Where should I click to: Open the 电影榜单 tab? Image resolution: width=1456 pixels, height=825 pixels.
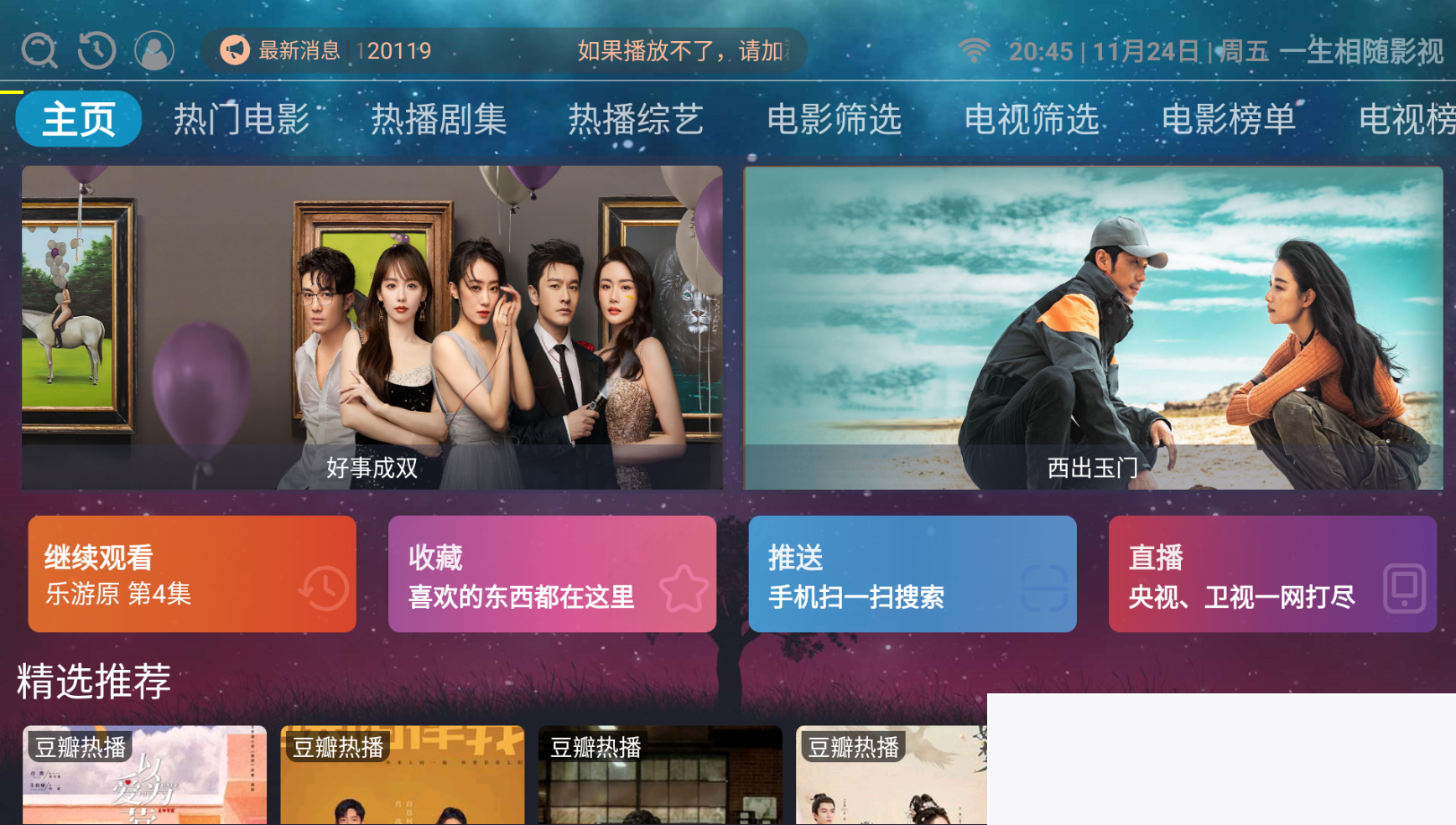tap(1228, 119)
